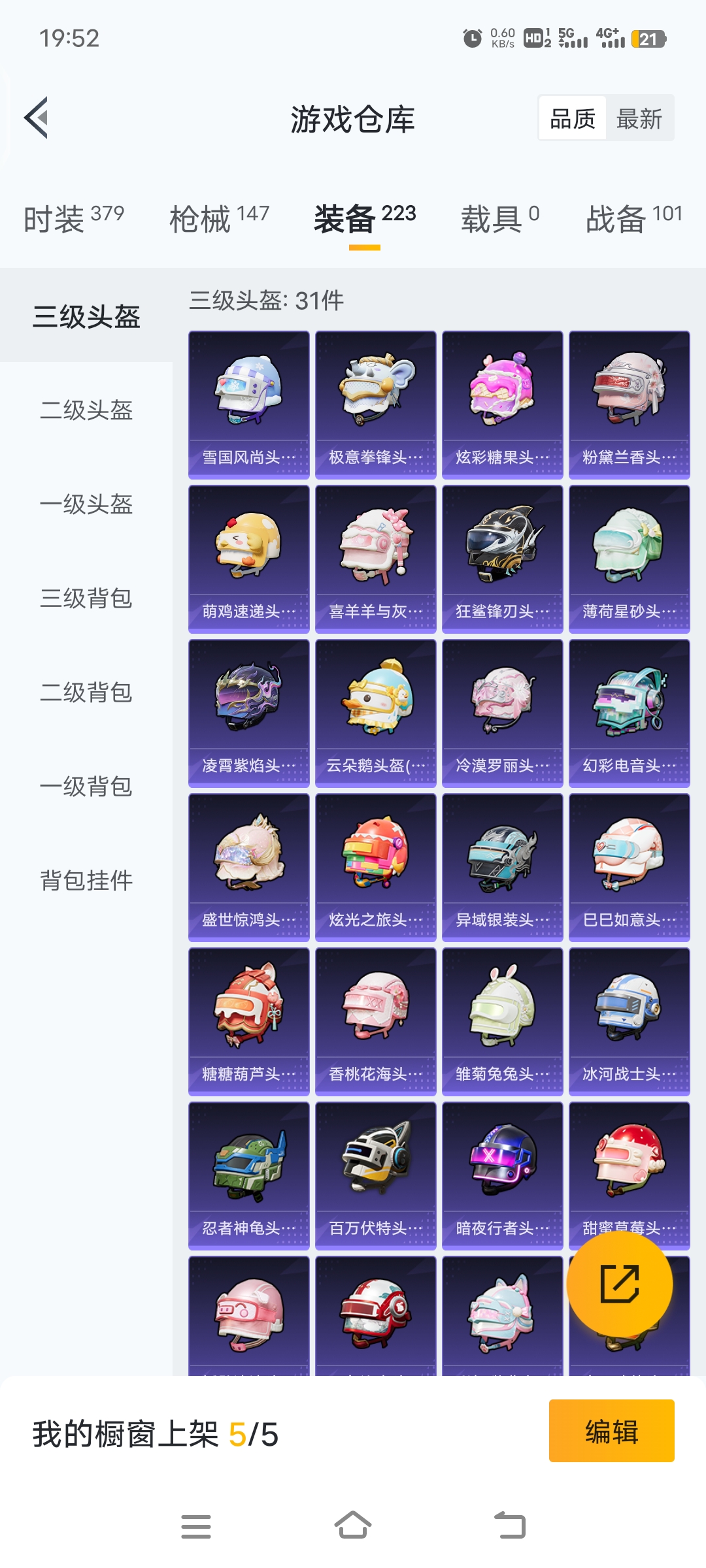Image resolution: width=706 pixels, height=1568 pixels.
Task: Open the 载具 tab
Action: [500, 218]
